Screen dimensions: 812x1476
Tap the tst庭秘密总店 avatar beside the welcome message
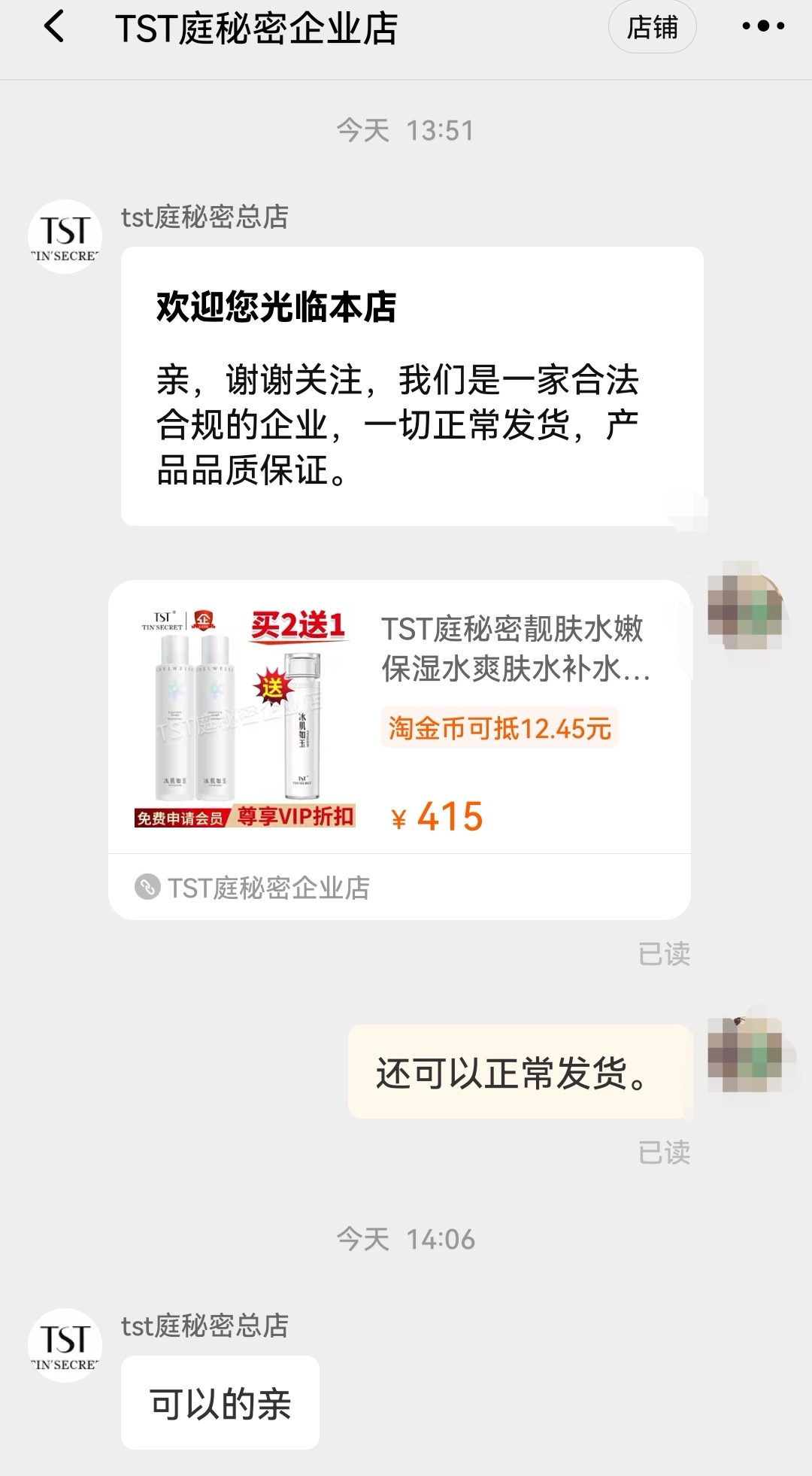pyautogui.click(x=65, y=236)
